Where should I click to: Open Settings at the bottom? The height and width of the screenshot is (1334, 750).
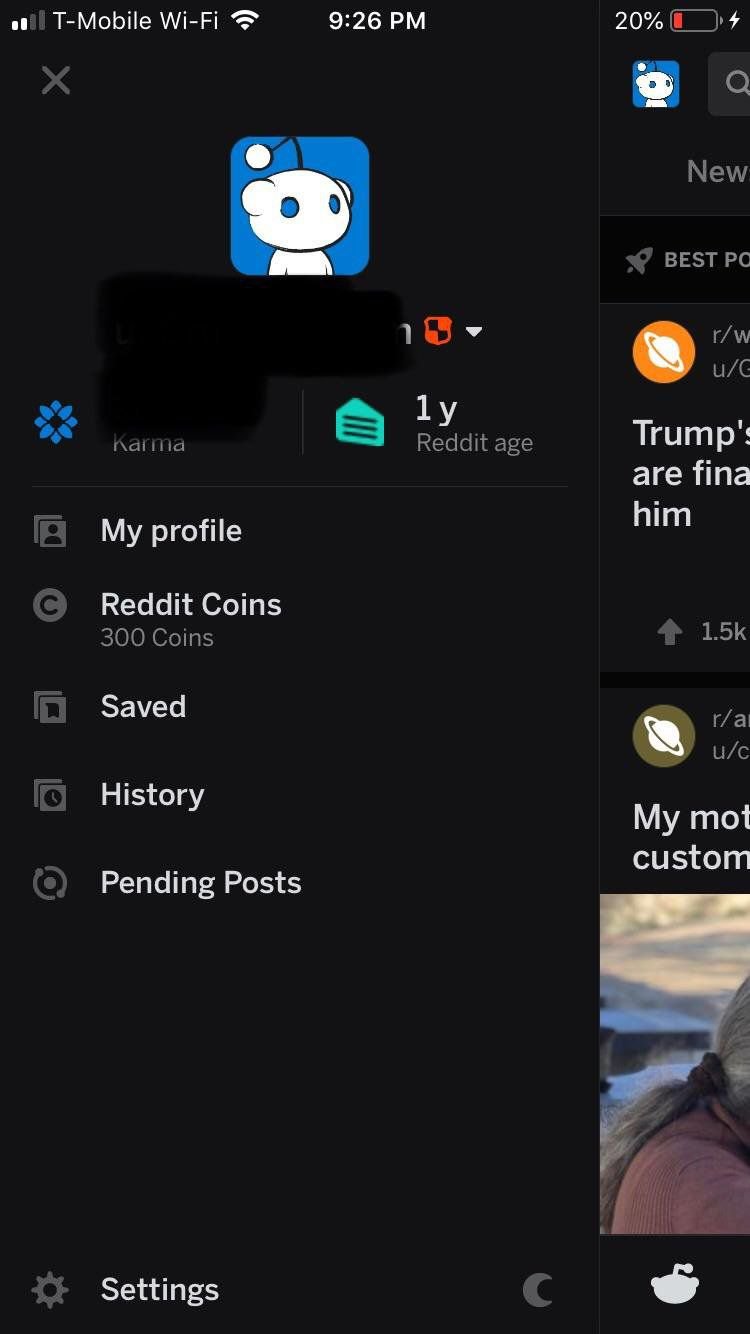pos(159,1289)
